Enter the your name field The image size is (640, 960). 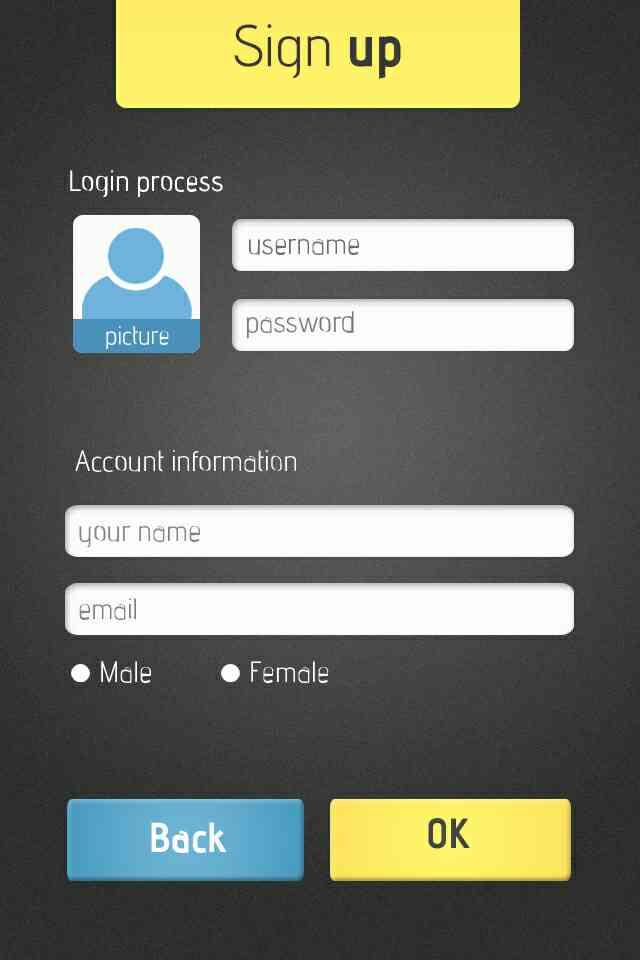pyautogui.click(x=319, y=531)
